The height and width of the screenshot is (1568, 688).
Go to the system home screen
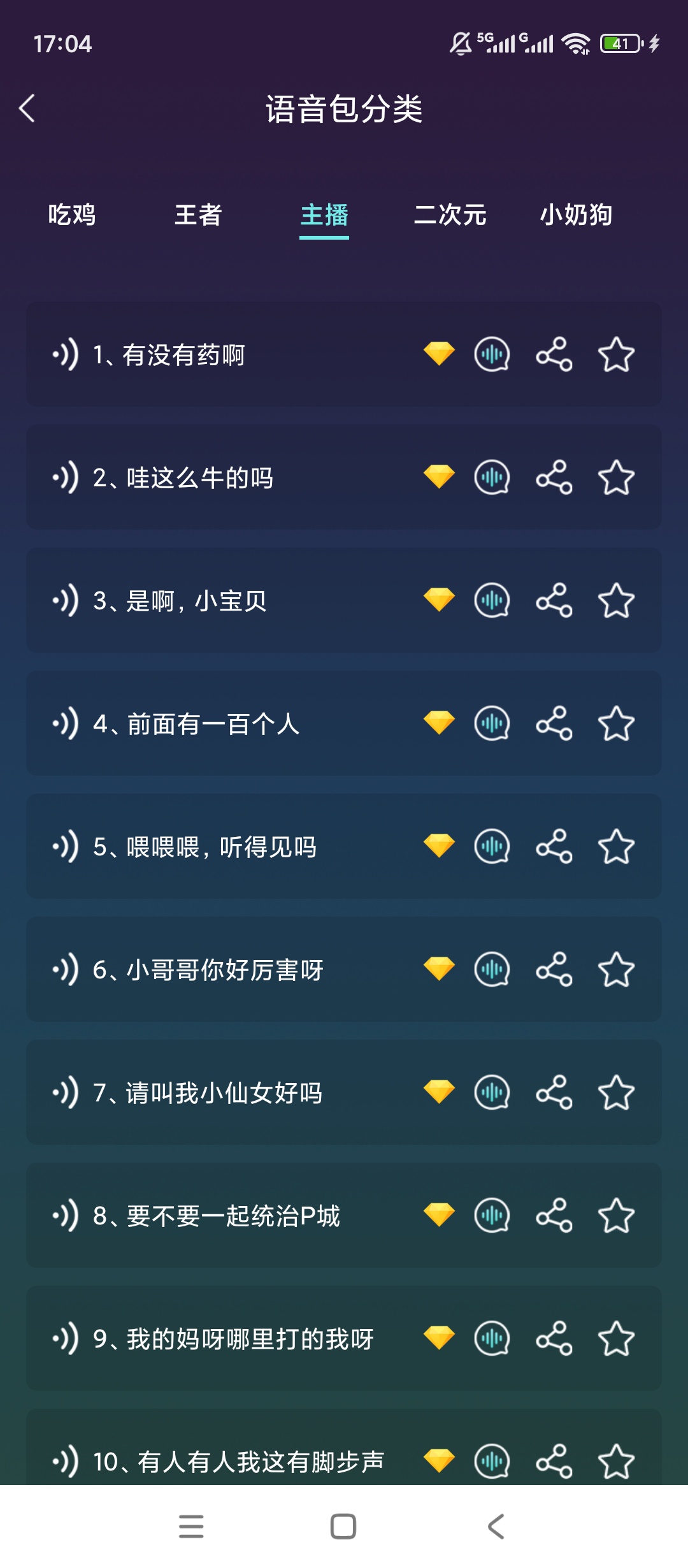(x=343, y=1527)
